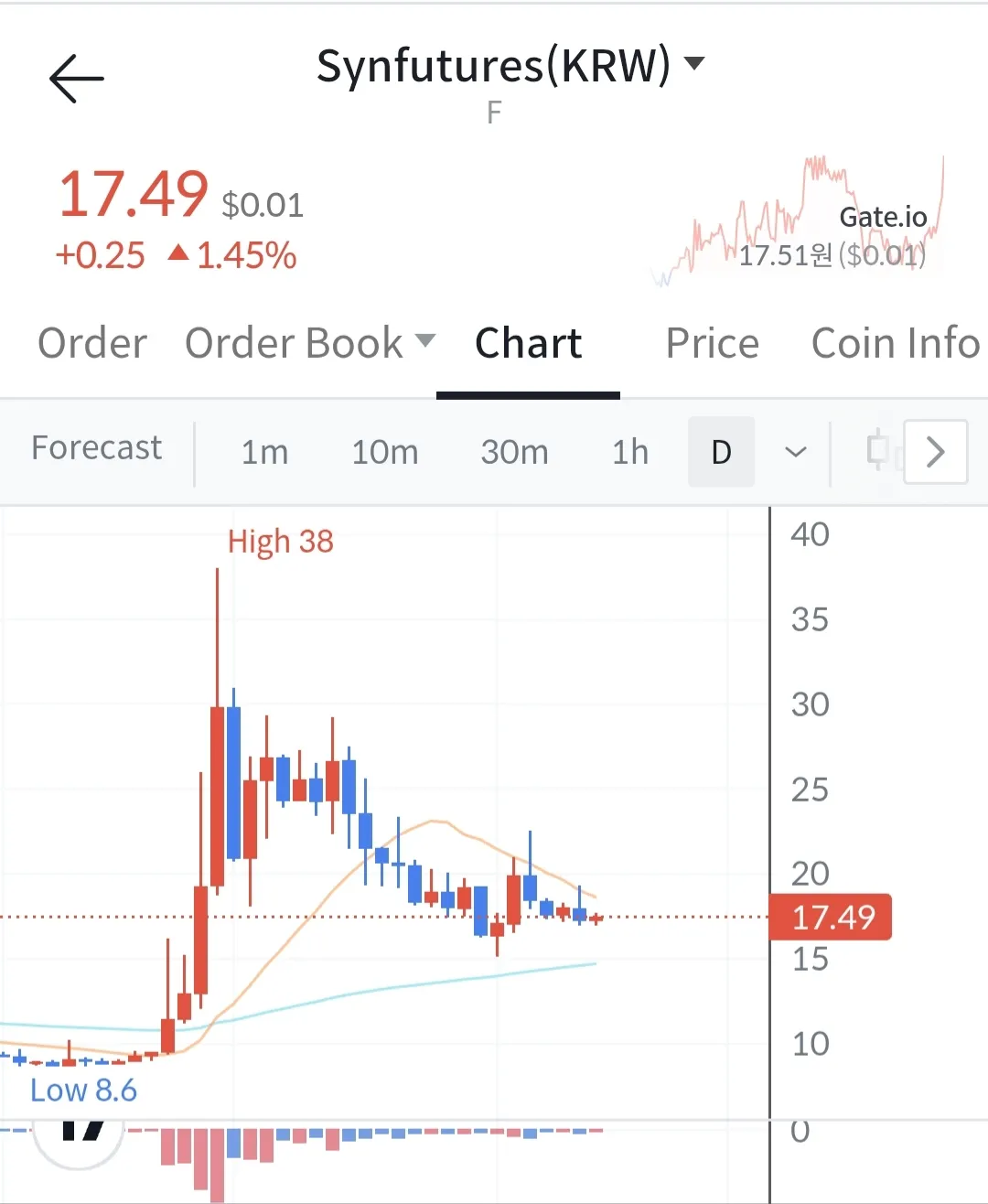Tap the Forecast chart option
Viewport: 988px width, 1204px height.
click(96, 448)
